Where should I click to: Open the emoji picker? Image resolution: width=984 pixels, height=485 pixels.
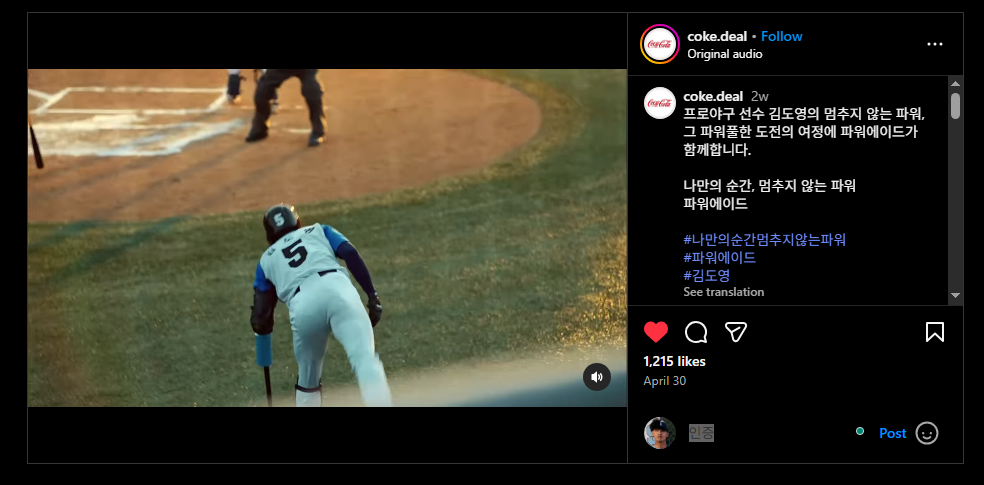[927, 433]
